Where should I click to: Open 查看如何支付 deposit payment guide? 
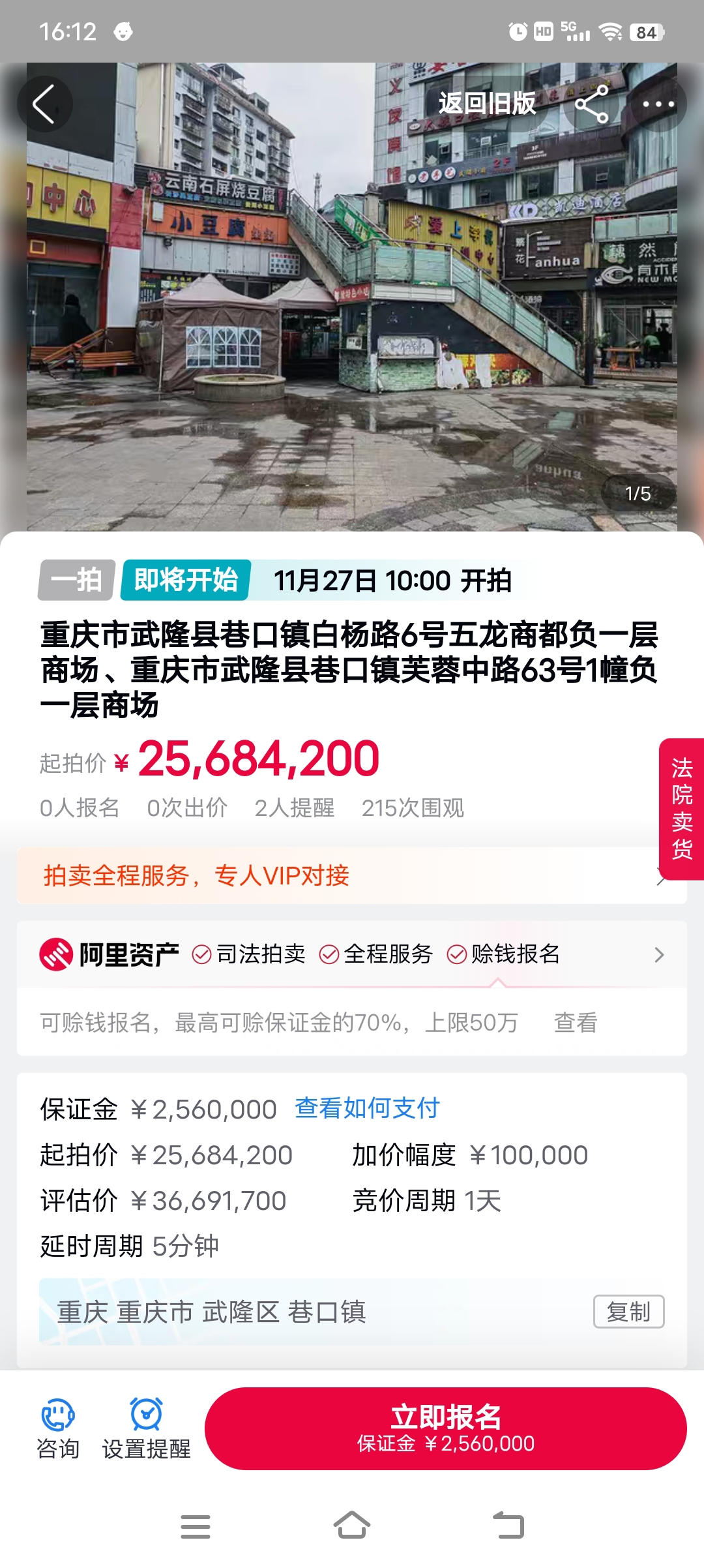point(367,1108)
